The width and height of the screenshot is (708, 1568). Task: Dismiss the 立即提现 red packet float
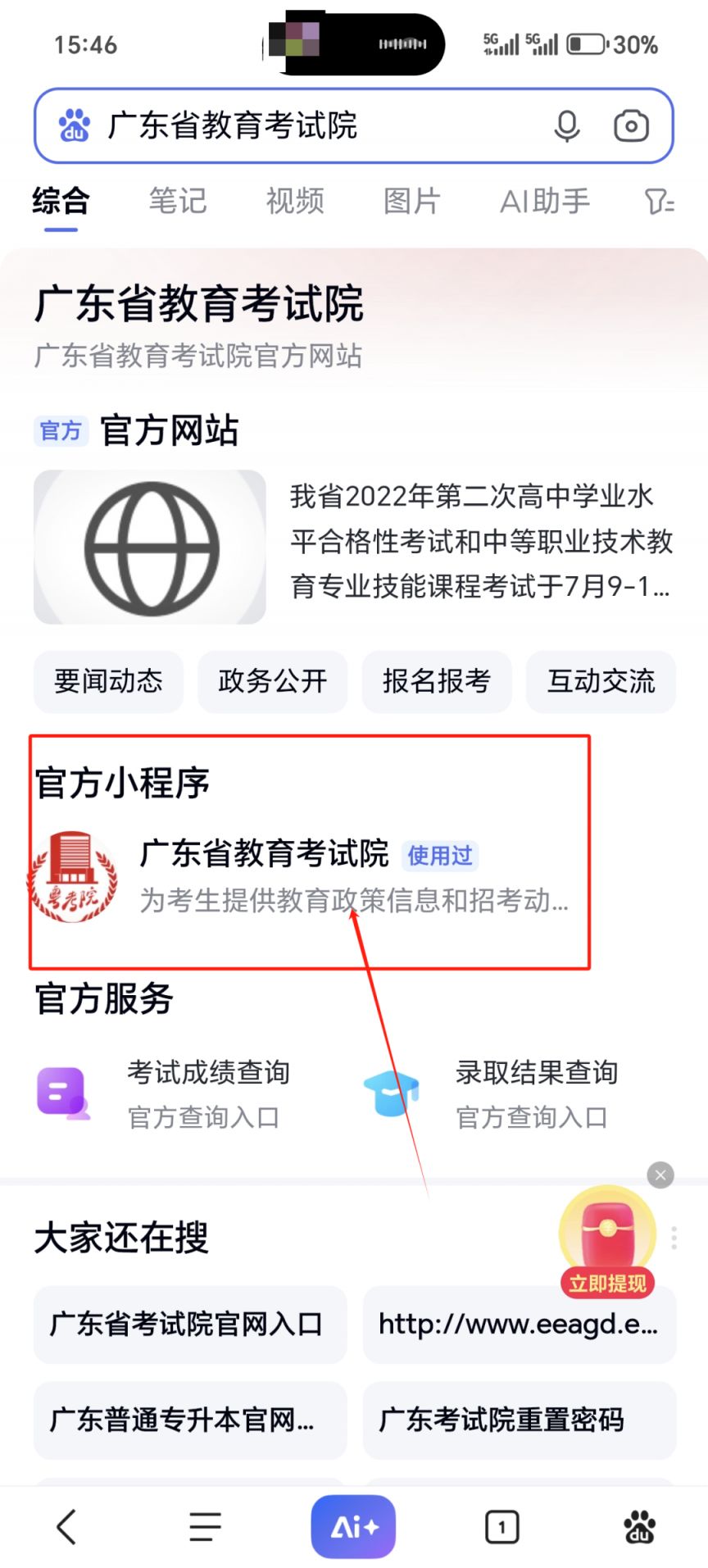point(660,1175)
